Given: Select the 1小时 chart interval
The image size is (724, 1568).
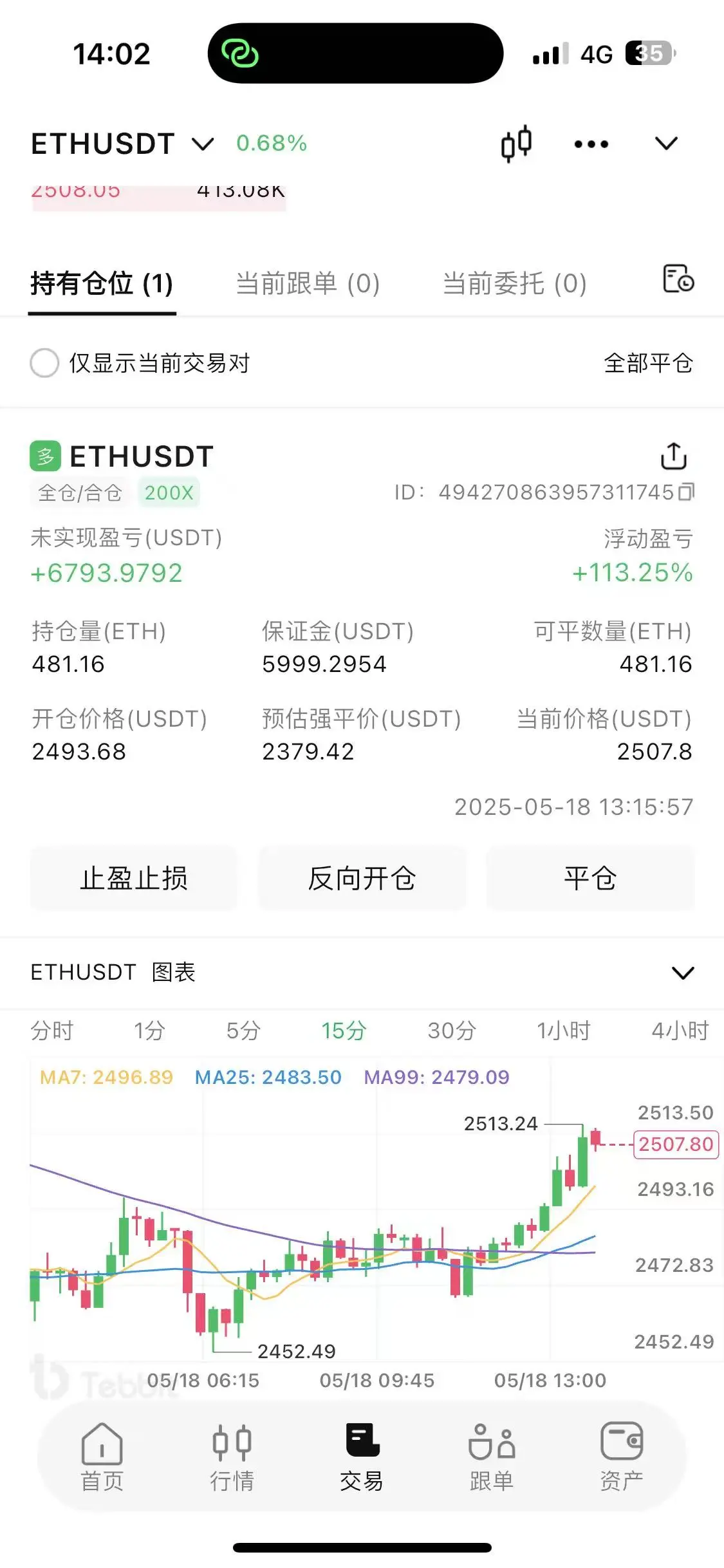Looking at the screenshot, I should coord(564,1031).
